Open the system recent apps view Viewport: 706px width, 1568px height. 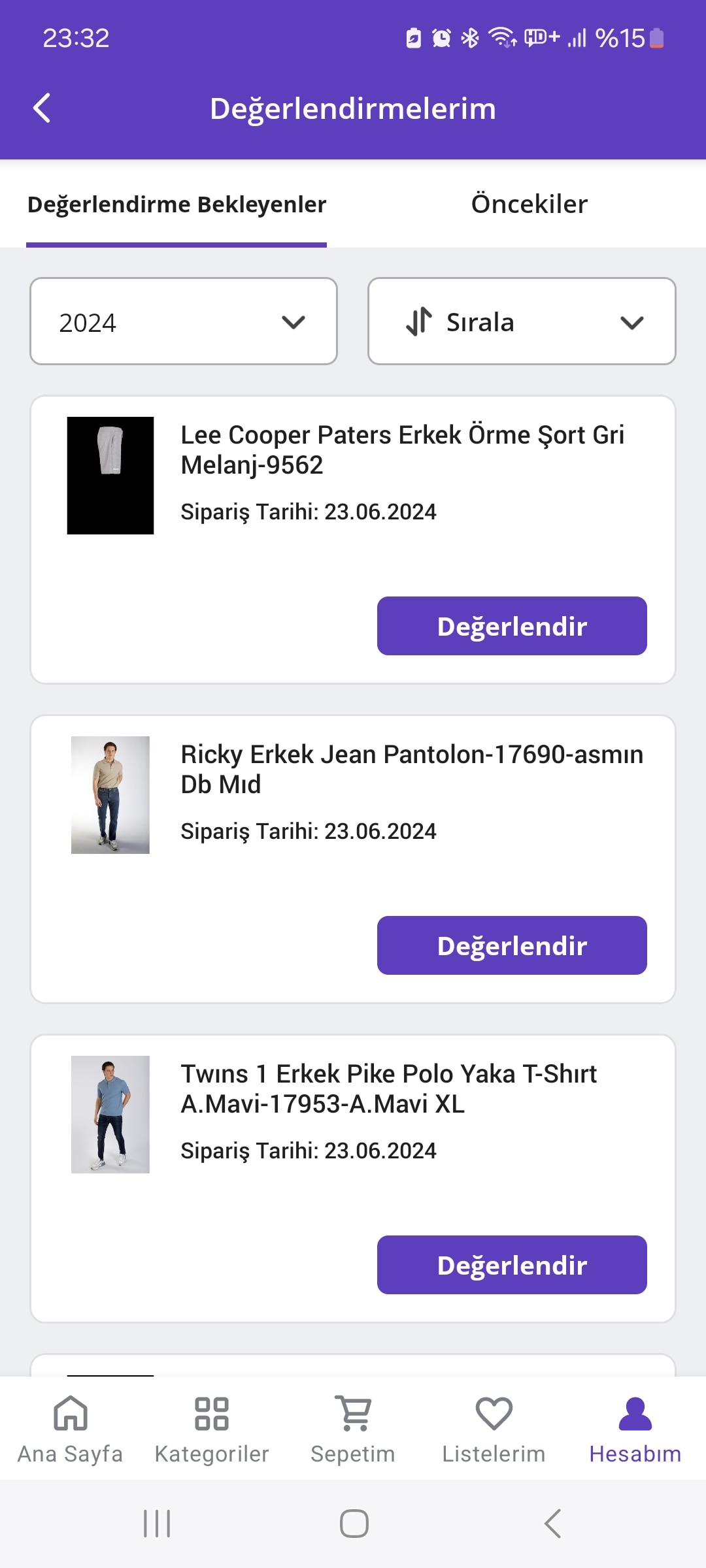[157, 1524]
